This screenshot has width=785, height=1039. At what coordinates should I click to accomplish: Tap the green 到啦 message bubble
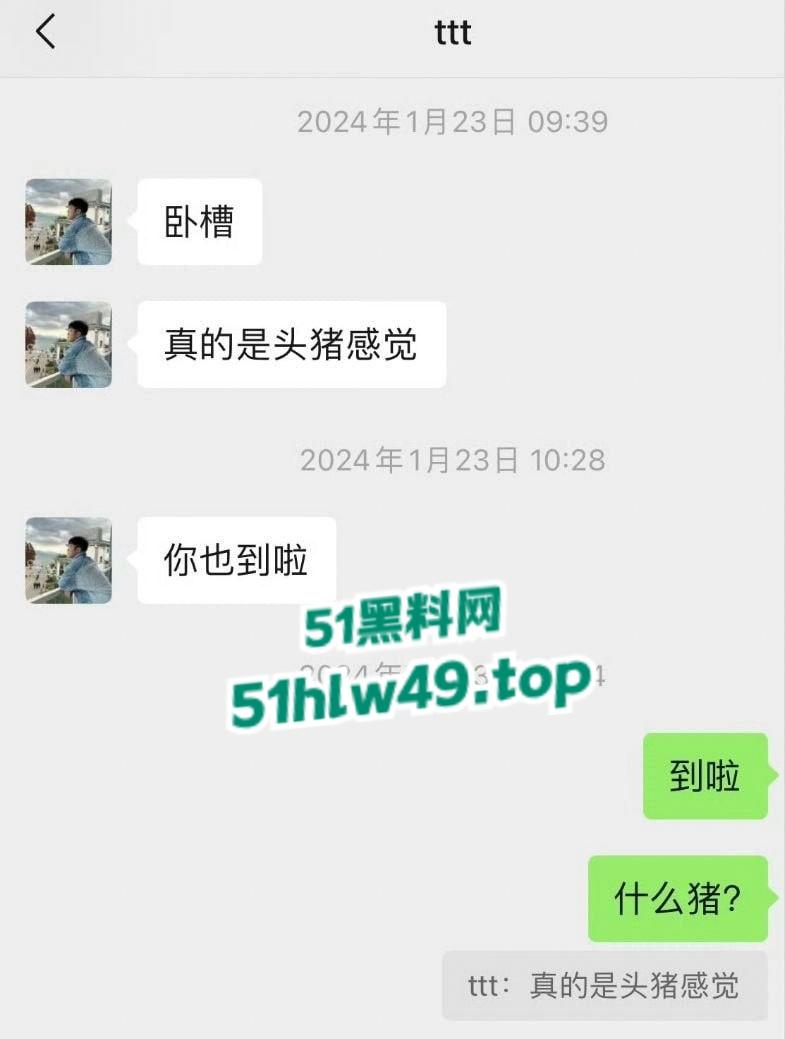(705, 775)
